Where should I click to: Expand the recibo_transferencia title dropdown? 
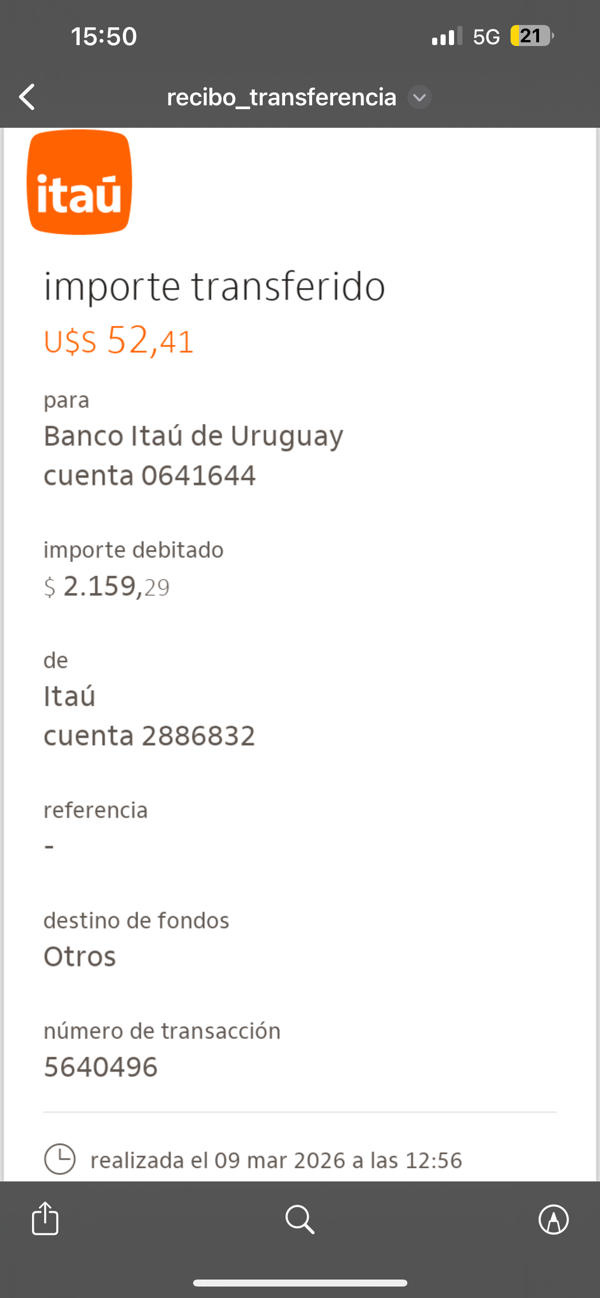[421, 97]
